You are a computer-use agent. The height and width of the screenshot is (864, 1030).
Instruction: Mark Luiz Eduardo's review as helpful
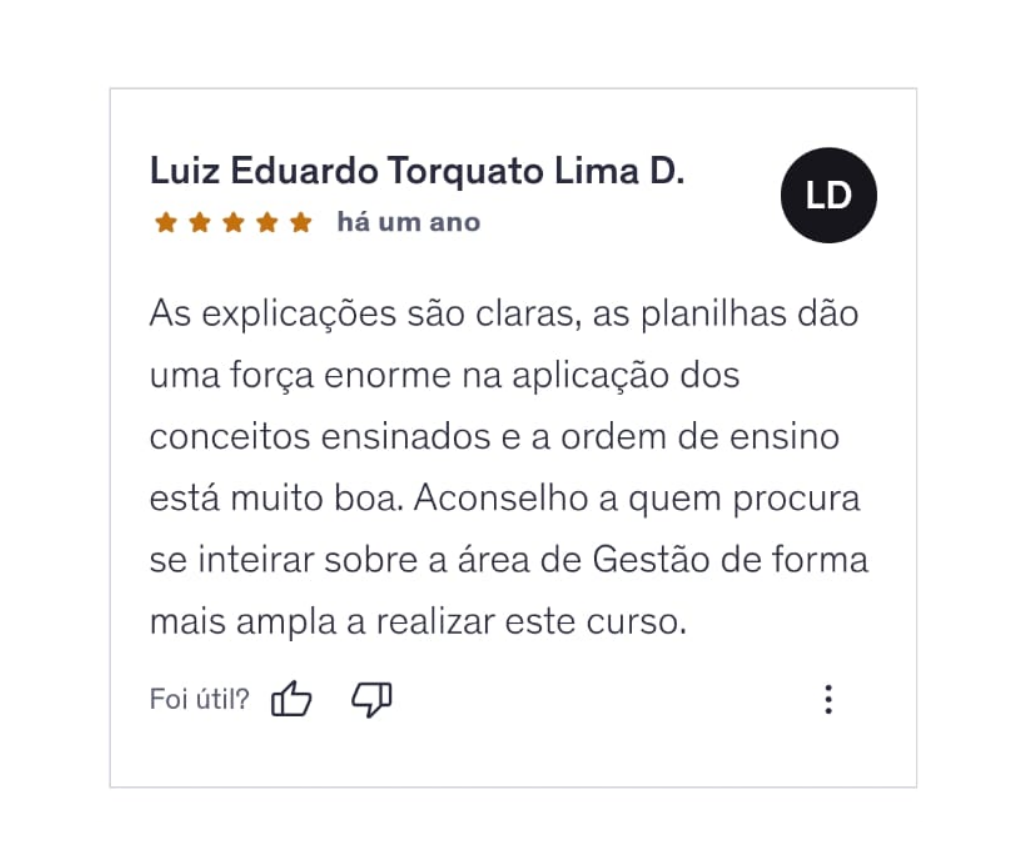[291, 699]
